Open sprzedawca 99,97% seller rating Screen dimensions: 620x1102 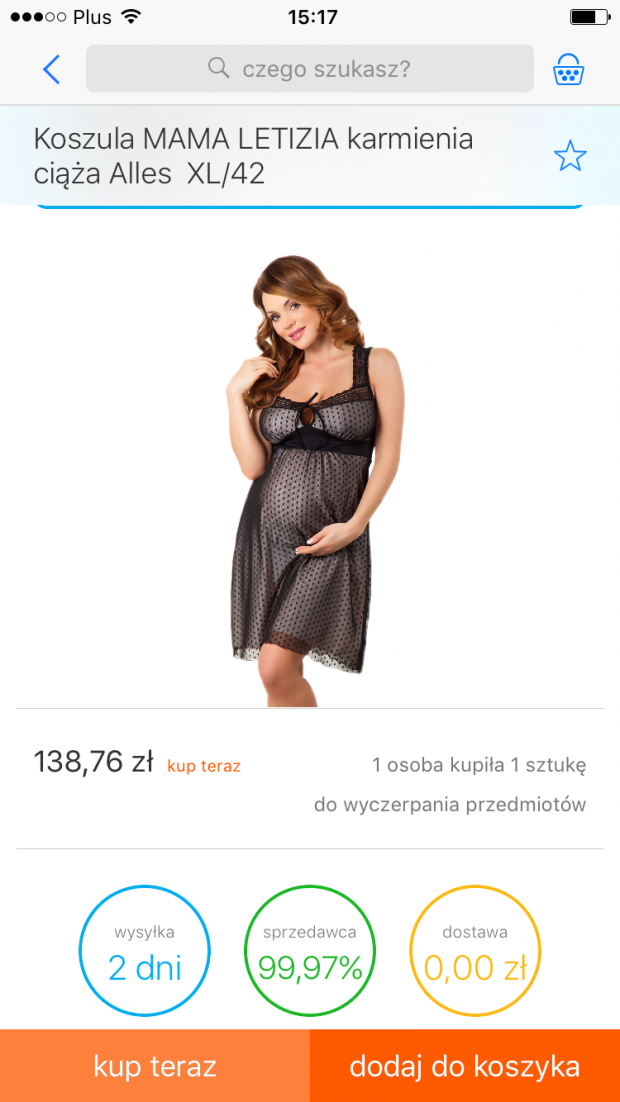click(x=310, y=951)
